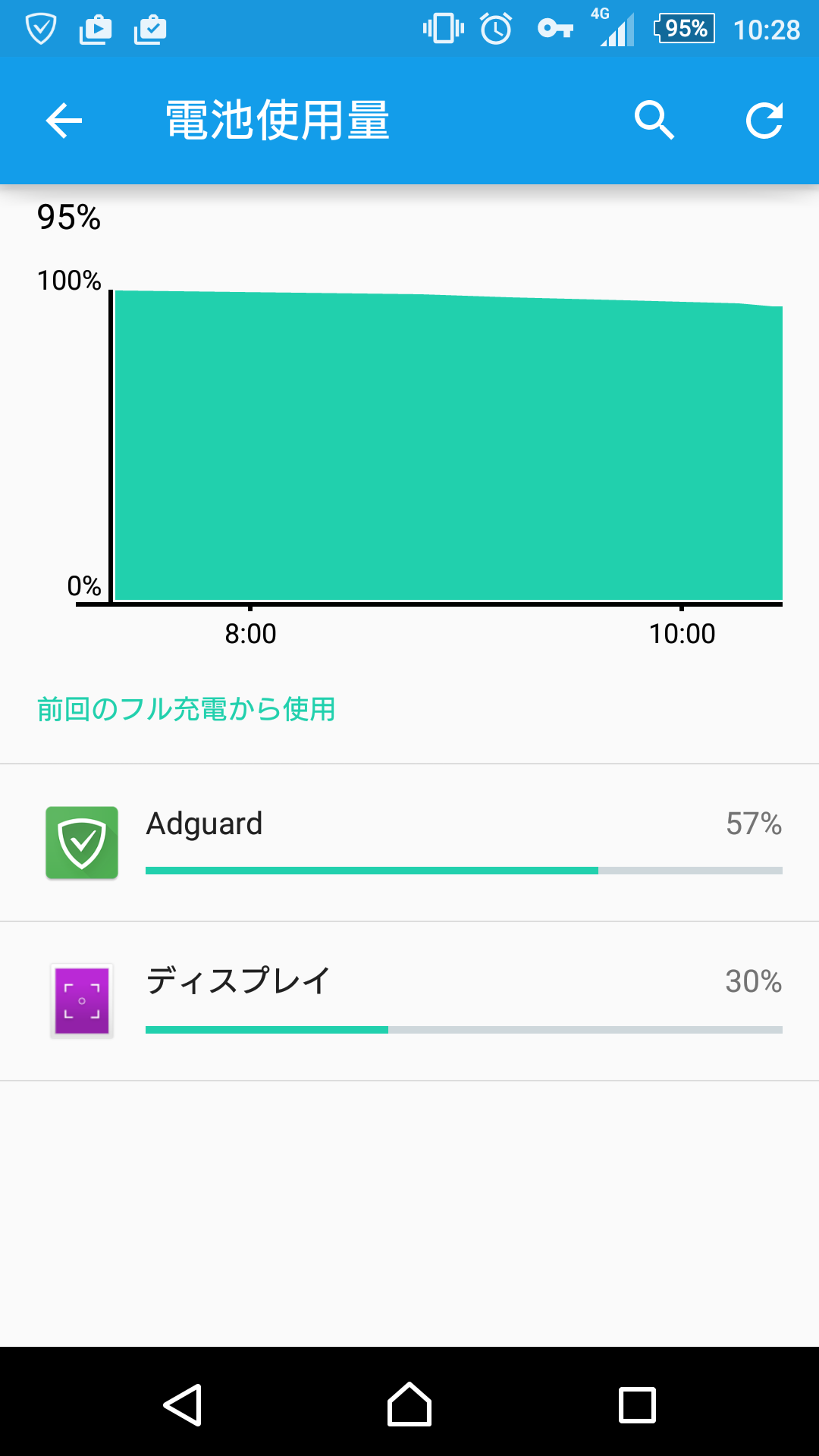Open search in battery usage
This screenshot has width=819, height=1456.
click(x=654, y=121)
